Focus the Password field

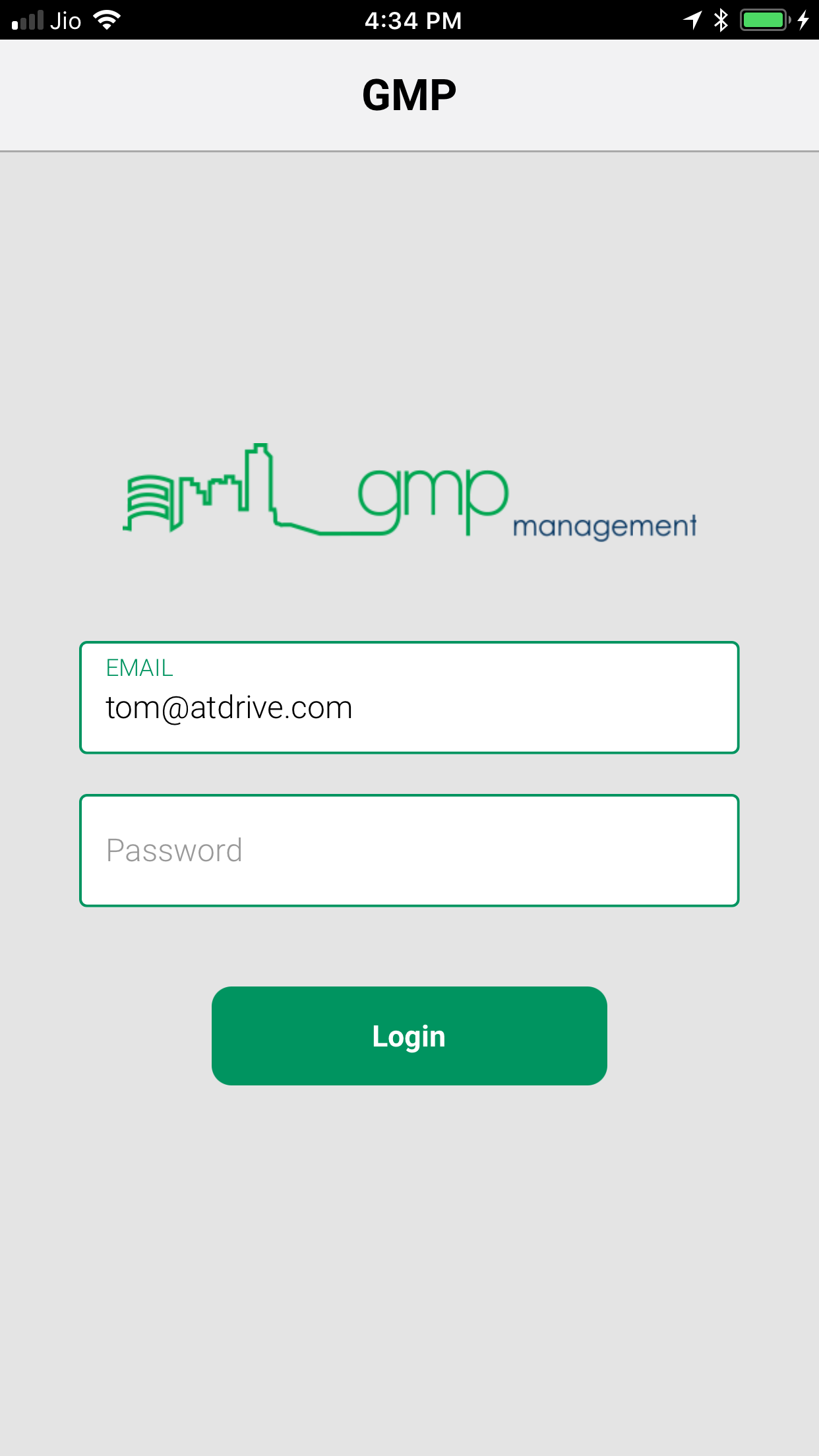pos(409,850)
